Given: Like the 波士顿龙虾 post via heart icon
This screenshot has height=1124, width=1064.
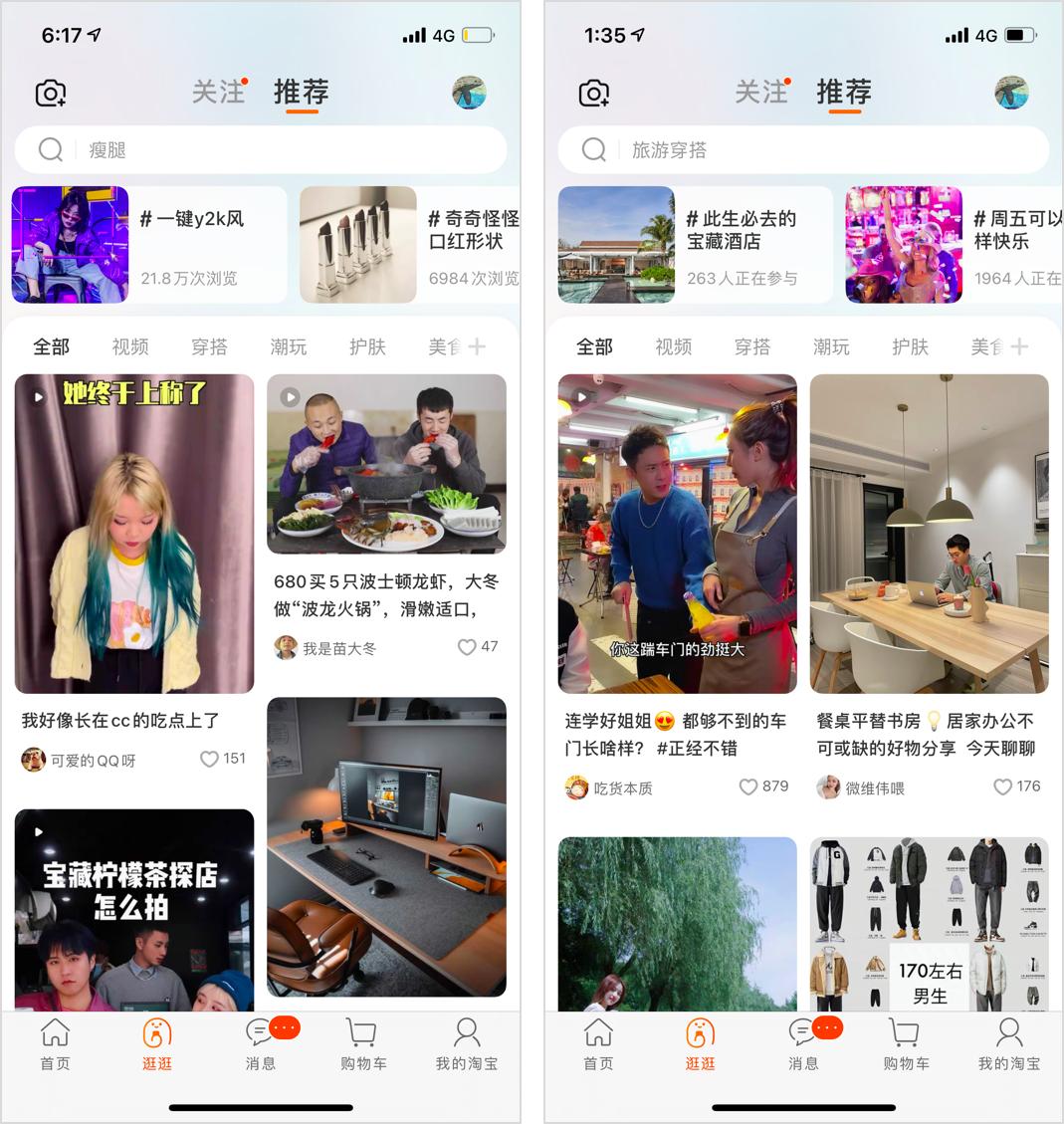Looking at the screenshot, I should point(465,647).
